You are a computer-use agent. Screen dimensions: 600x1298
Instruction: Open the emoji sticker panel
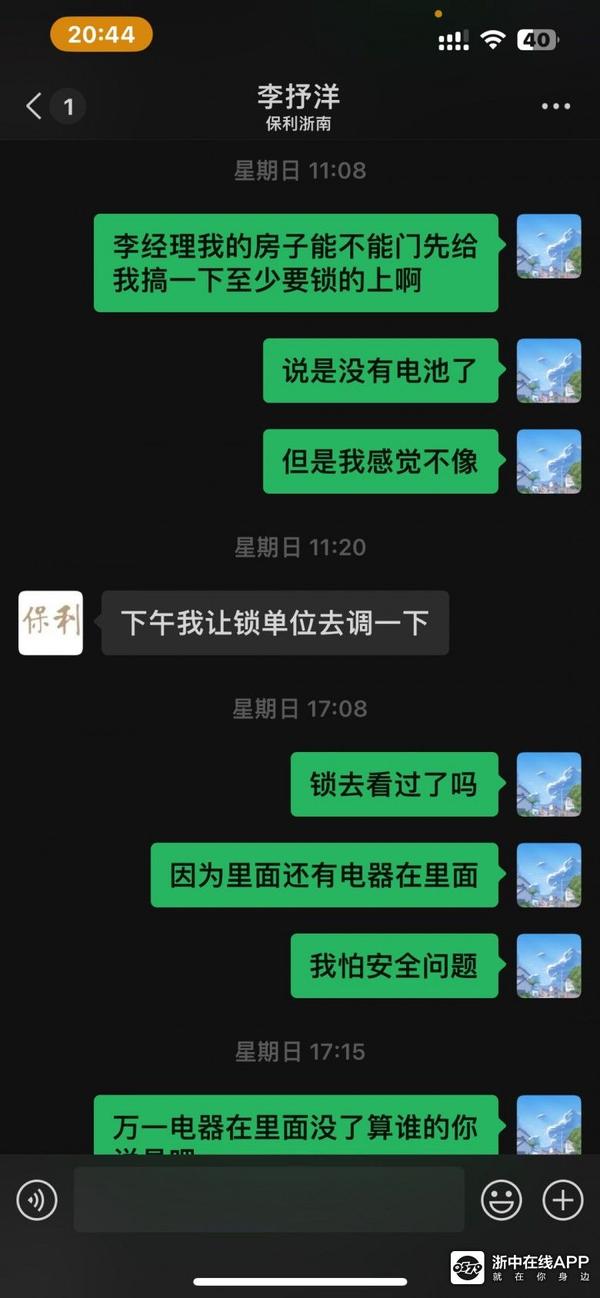coord(501,1199)
